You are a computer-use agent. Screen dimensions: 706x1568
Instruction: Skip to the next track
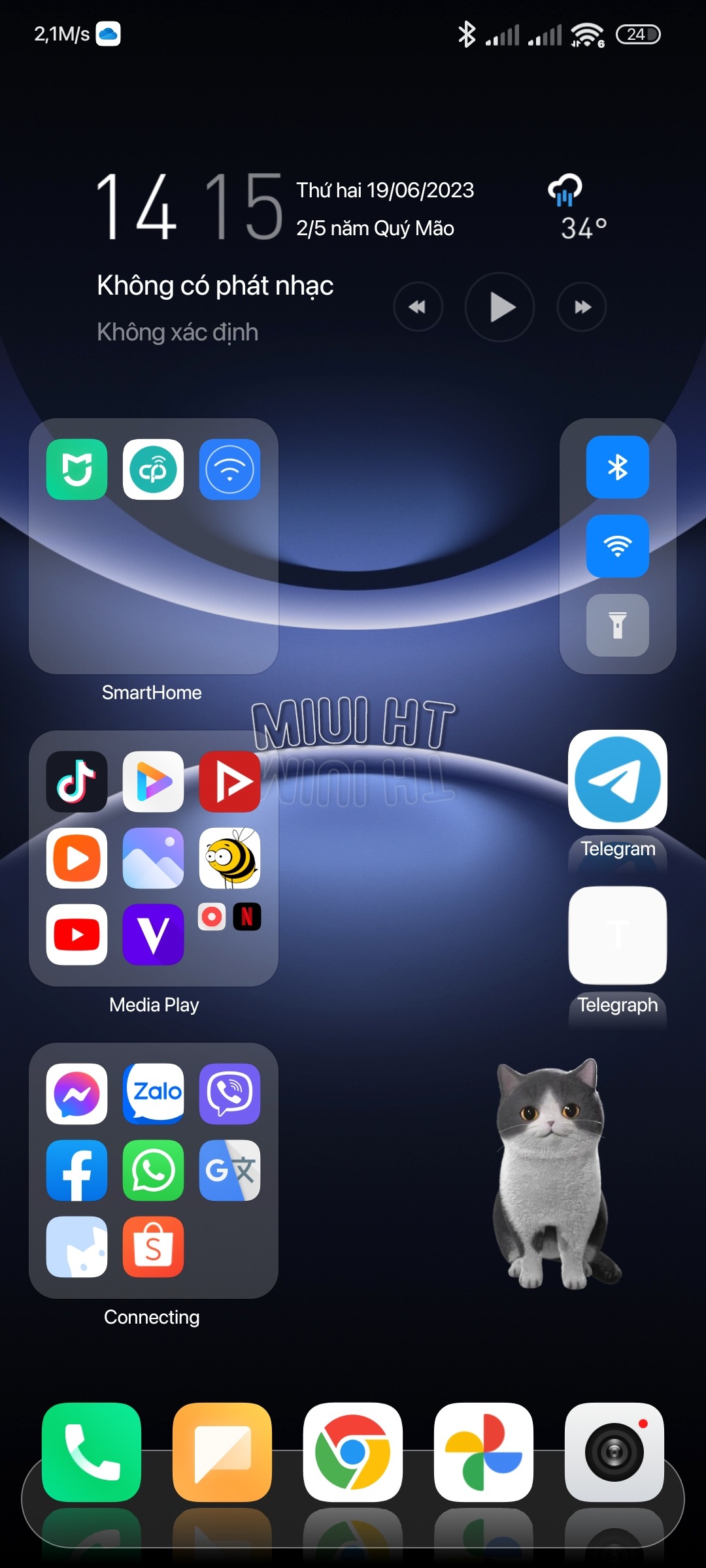click(581, 307)
